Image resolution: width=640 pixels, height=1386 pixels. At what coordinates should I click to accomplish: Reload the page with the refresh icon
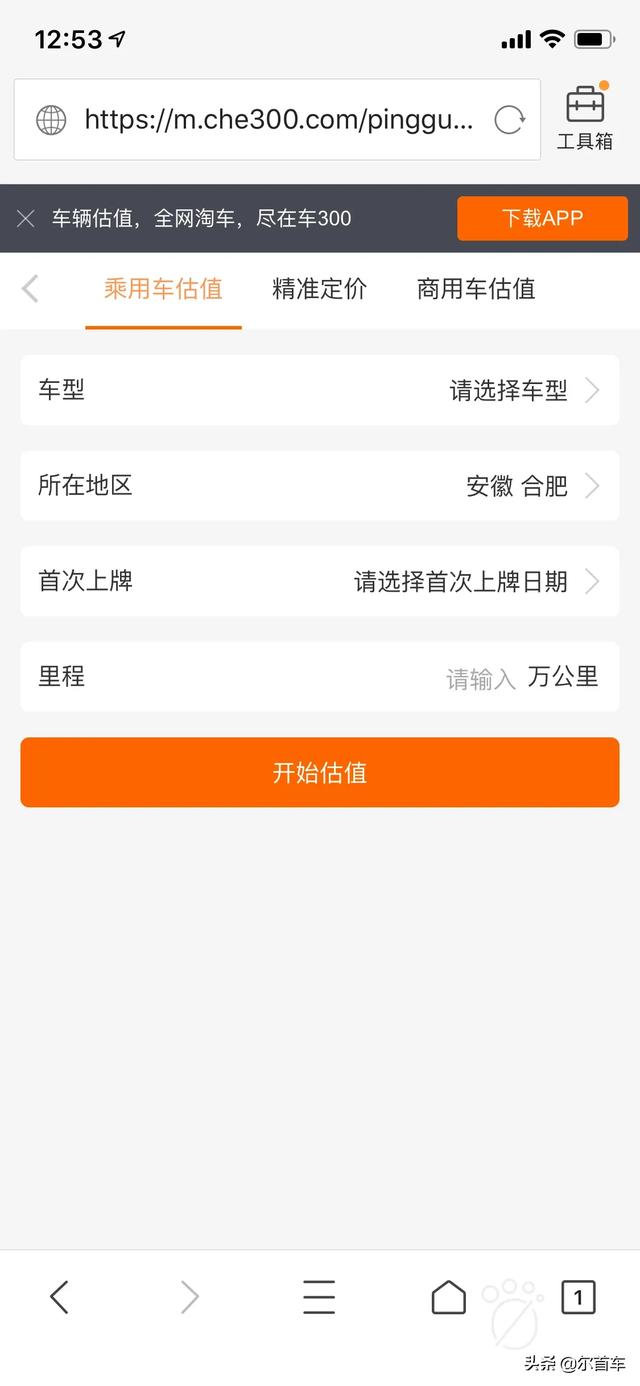coord(510,121)
